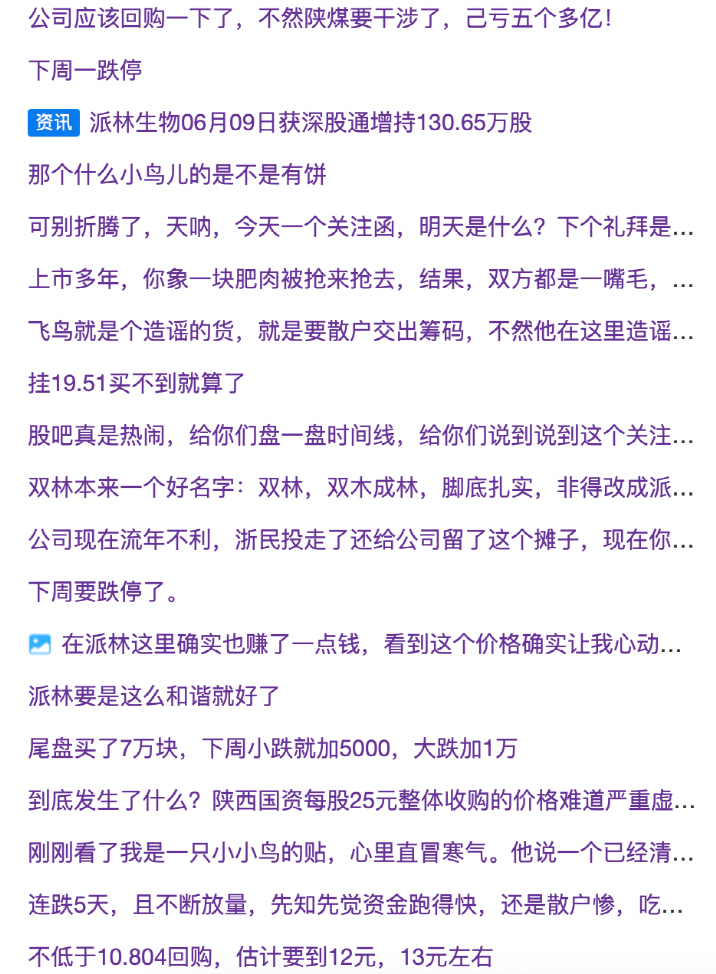
Task: Open post 派林要是这么和谐就好了
Action: point(154,695)
